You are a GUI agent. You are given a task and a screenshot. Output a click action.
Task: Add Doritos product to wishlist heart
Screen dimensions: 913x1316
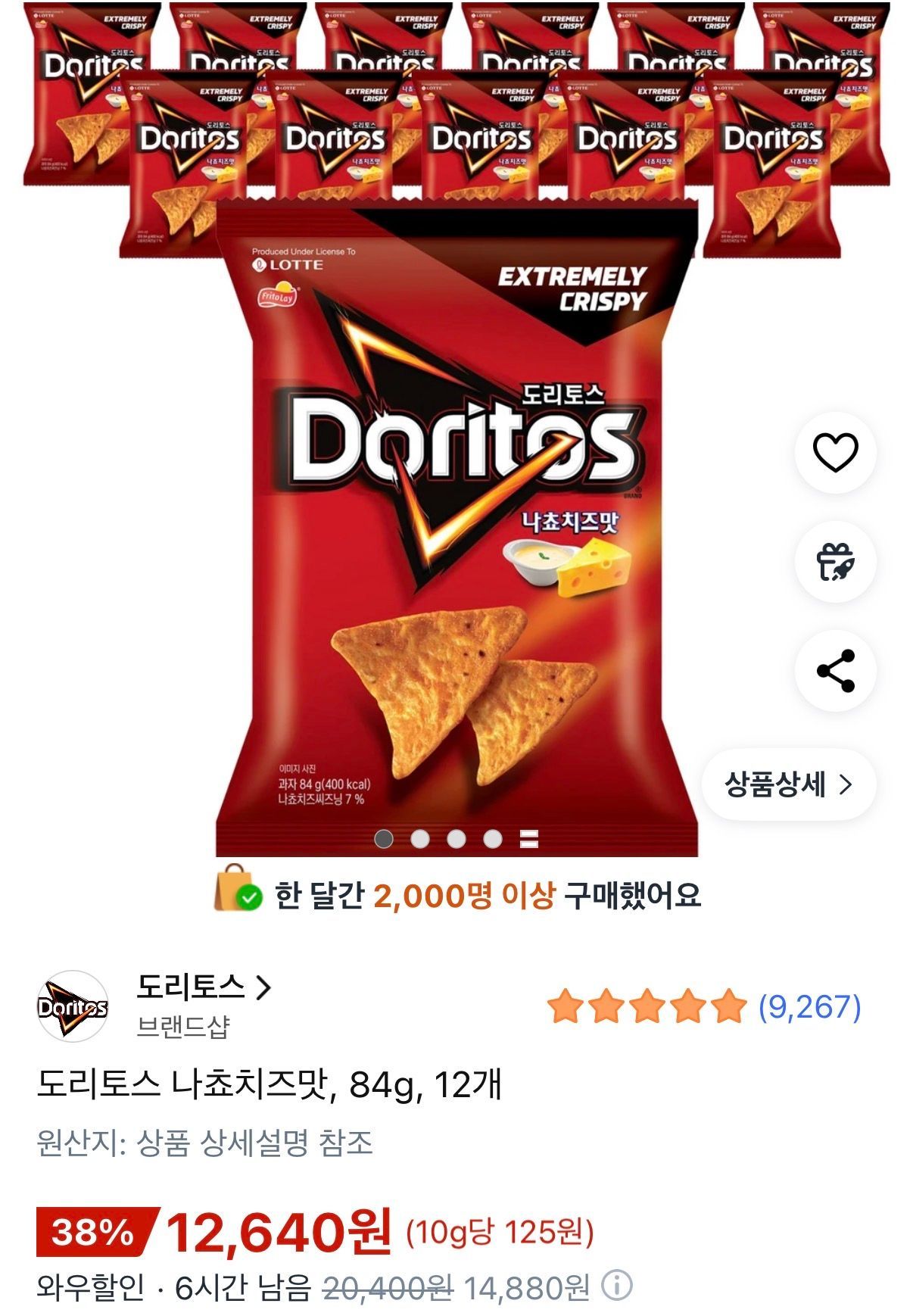[x=836, y=453]
